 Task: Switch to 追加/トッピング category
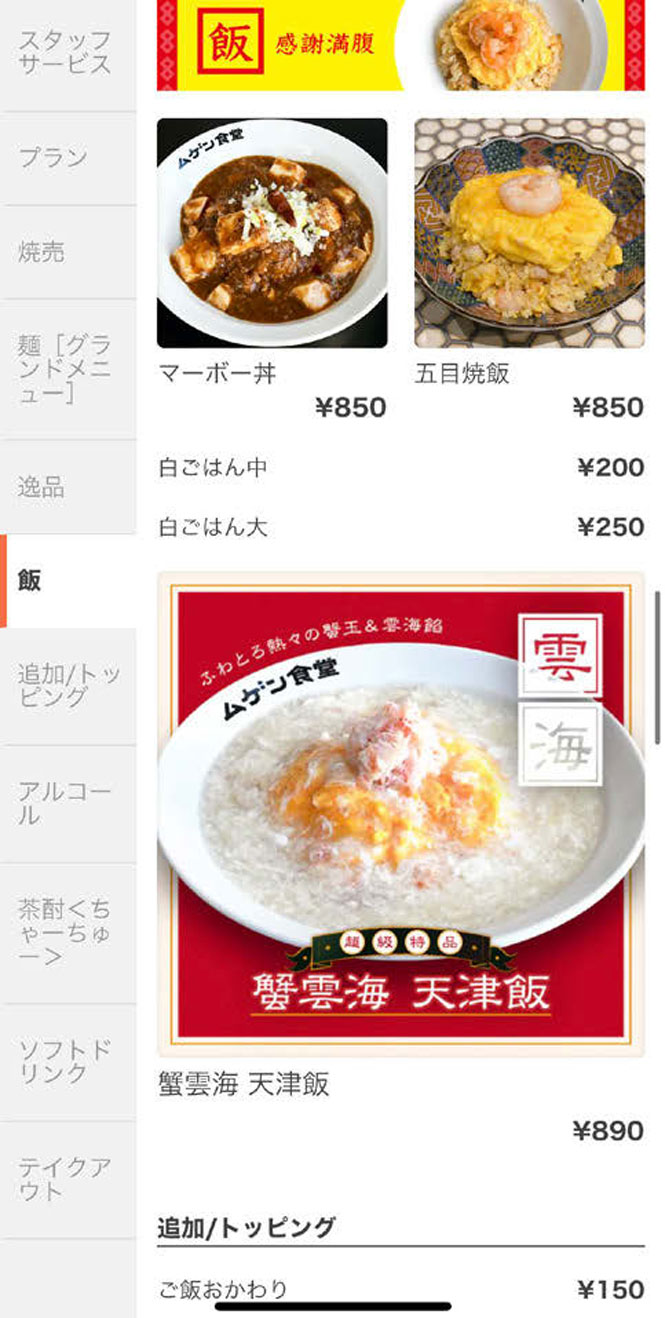[x=67, y=686]
